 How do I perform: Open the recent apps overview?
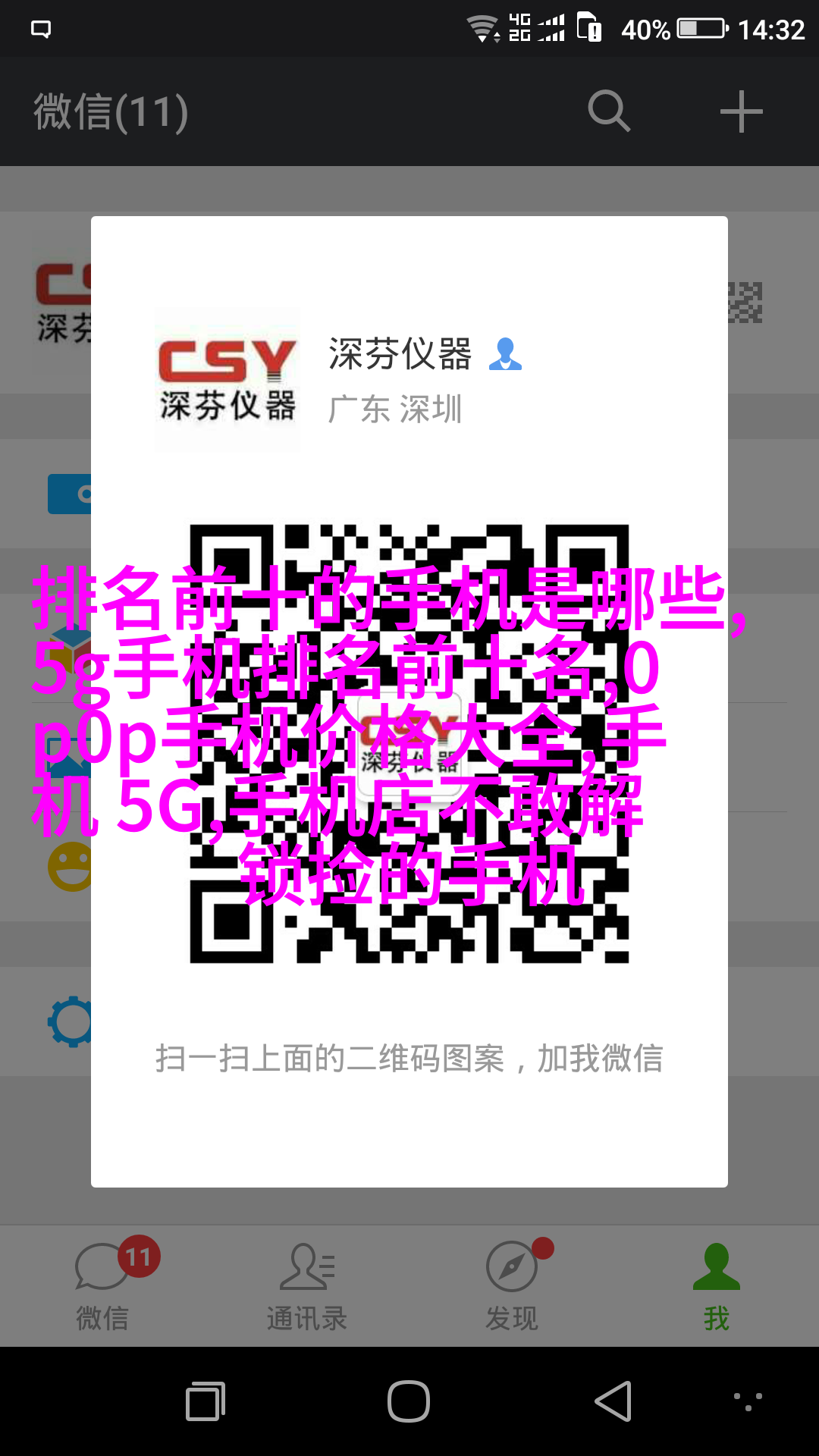206,1401
